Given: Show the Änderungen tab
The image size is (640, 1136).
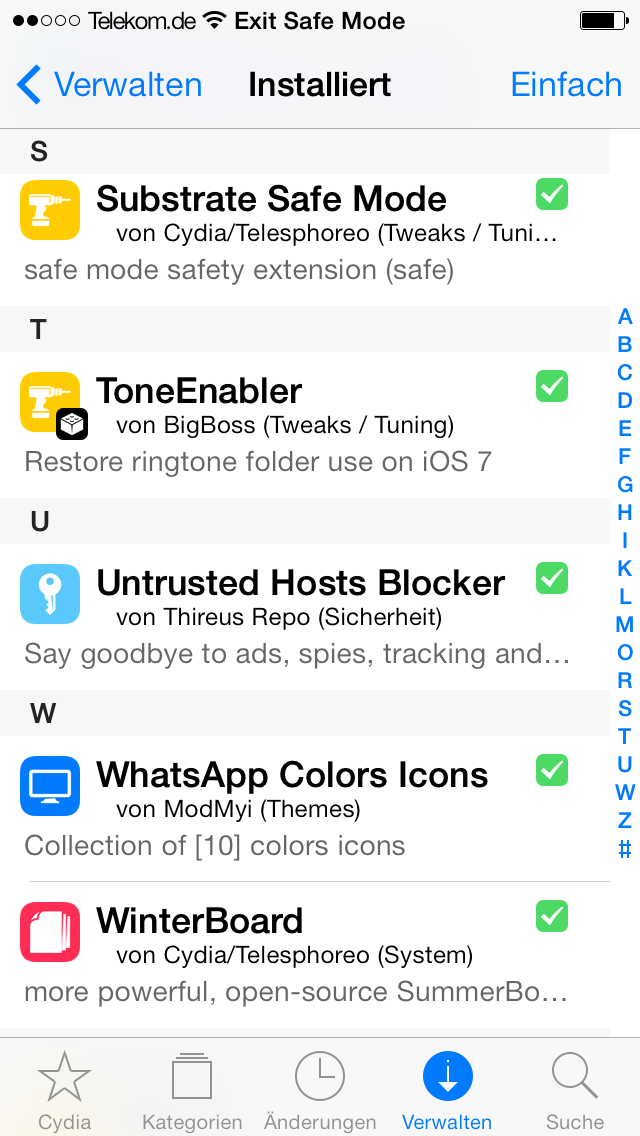Looking at the screenshot, I should point(320,1091).
